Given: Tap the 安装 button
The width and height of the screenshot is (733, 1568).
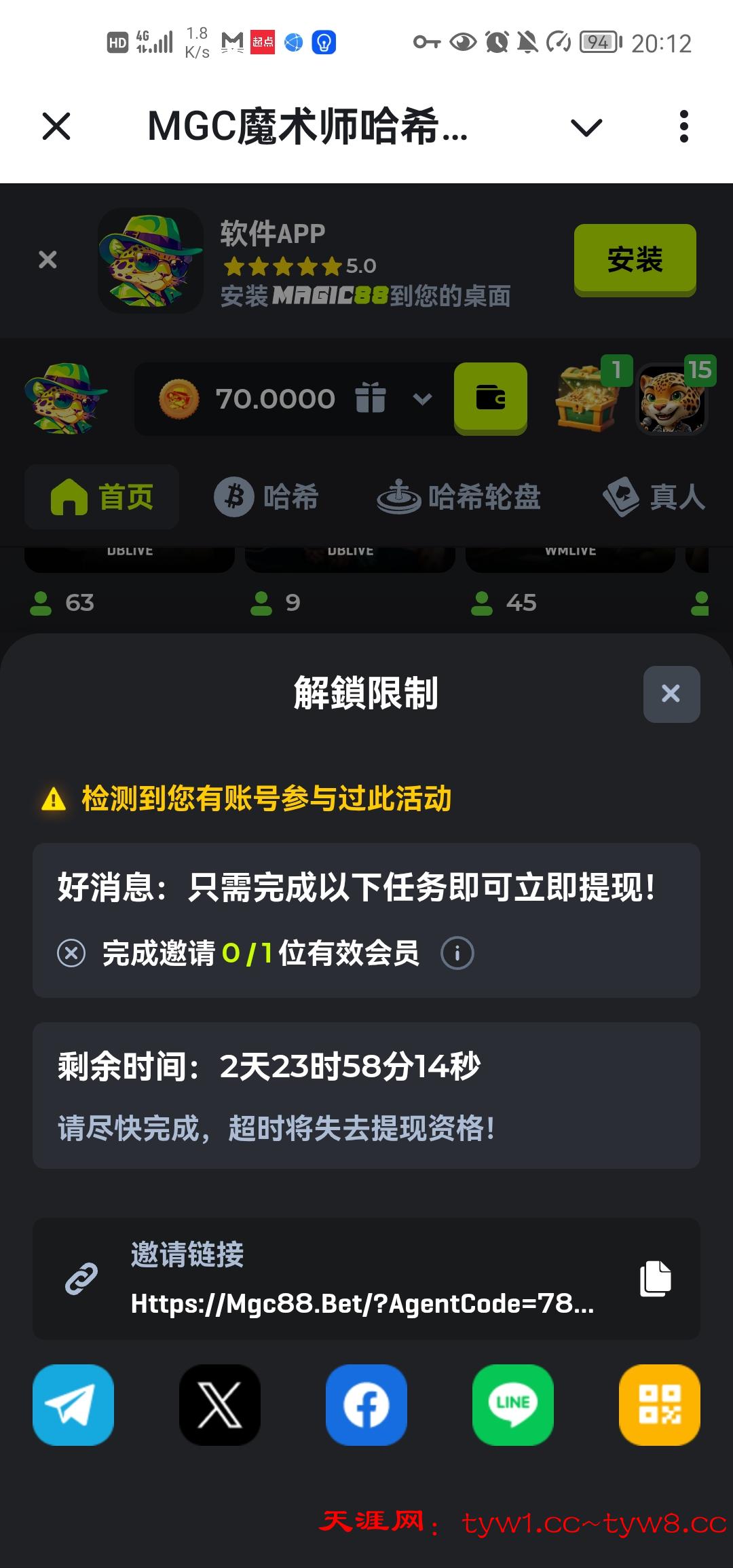Looking at the screenshot, I should coord(635,259).
